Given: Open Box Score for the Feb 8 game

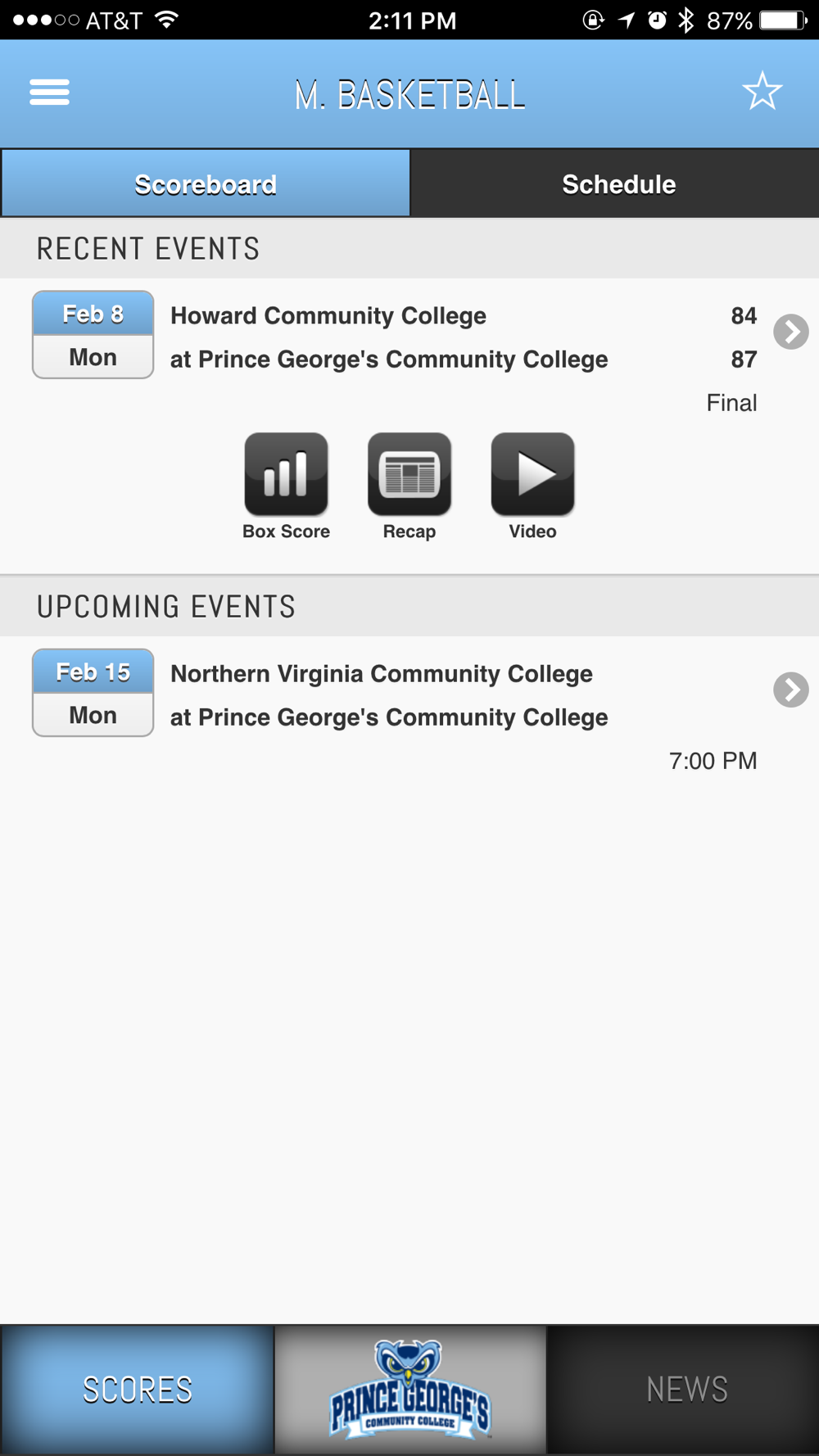Looking at the screenshot, I should 287,486.
